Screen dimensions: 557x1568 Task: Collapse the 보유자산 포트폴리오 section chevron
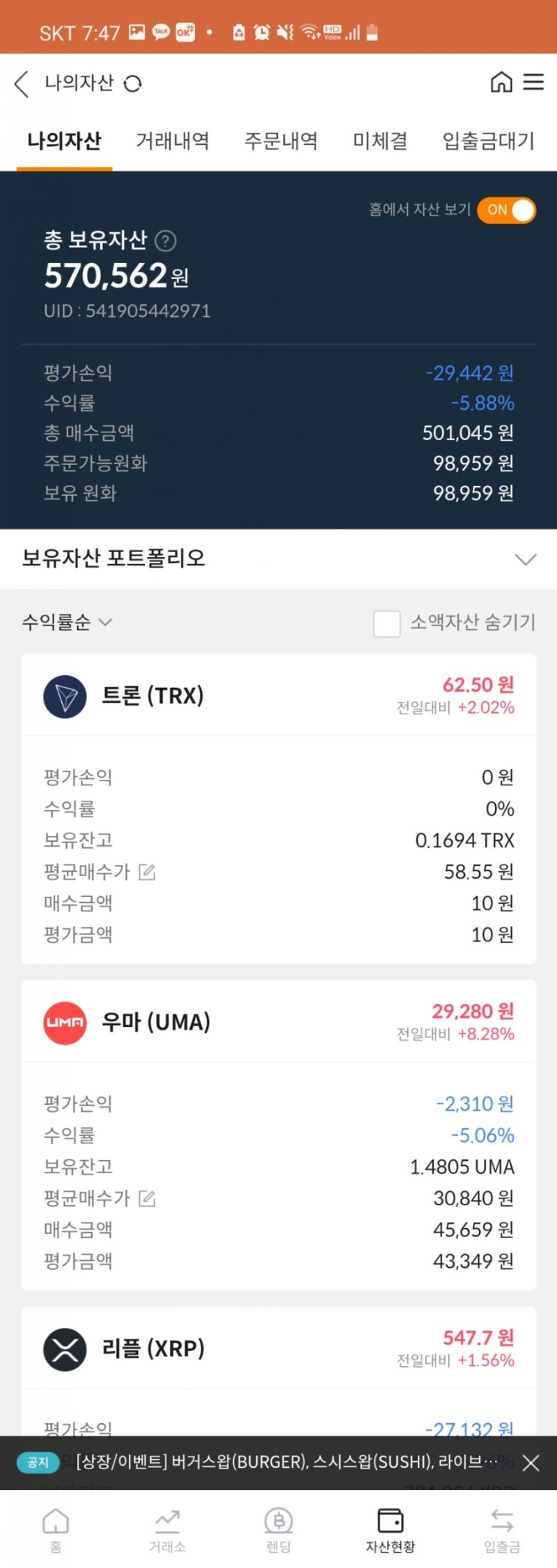(x=527, y=559)
